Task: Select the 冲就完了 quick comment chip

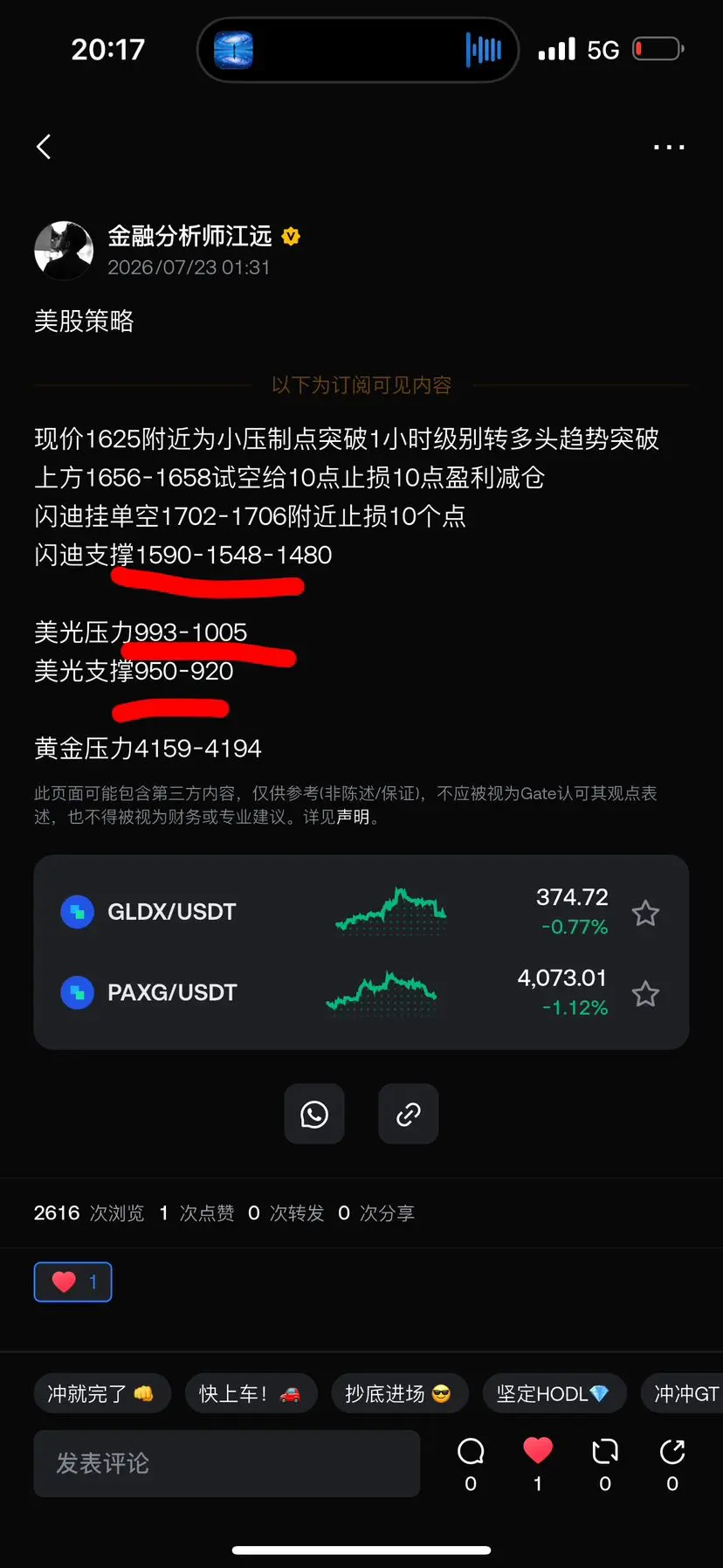Action: (x=102, y=1393)
